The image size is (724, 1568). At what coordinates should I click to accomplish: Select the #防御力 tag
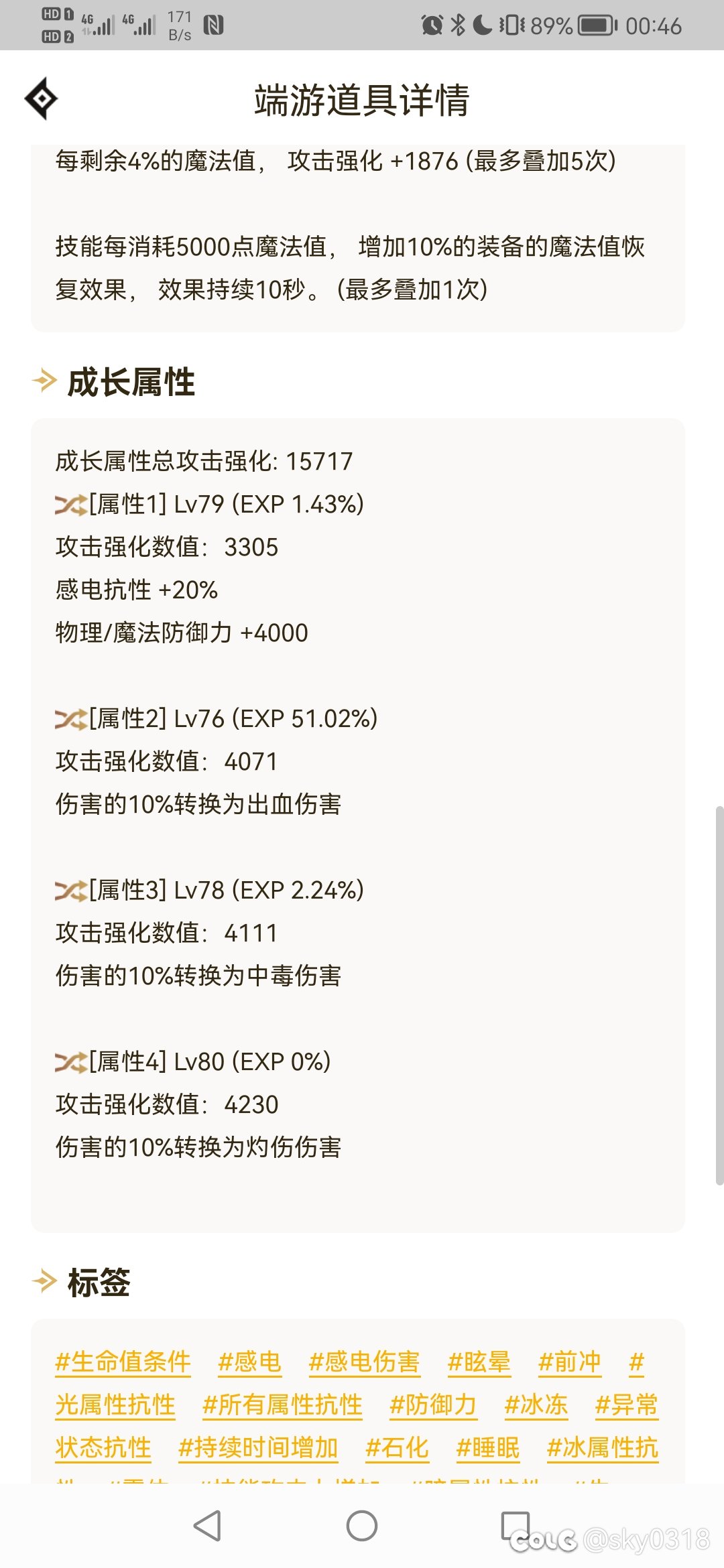tap(433, 1405)
